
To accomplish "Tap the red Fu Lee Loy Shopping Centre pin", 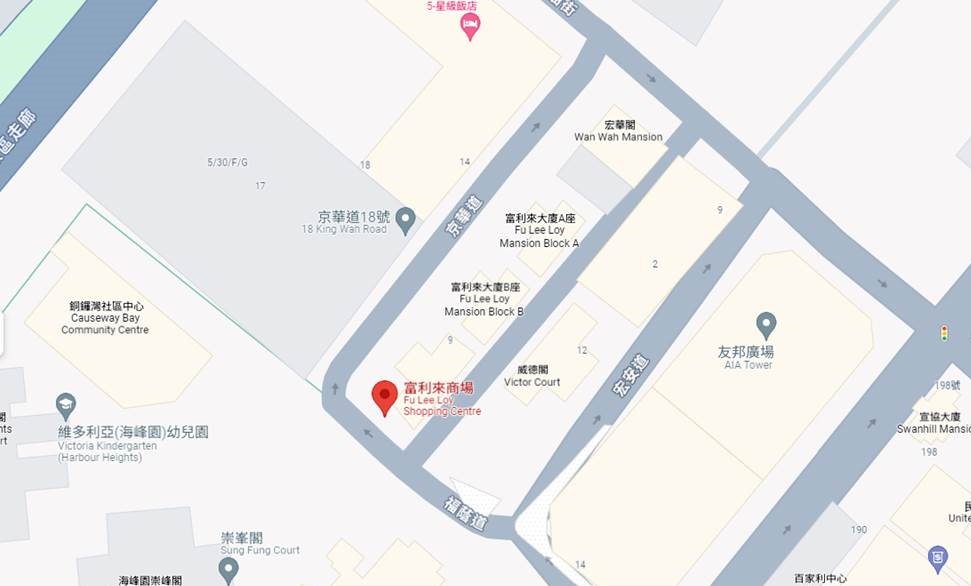I will 384,396.
